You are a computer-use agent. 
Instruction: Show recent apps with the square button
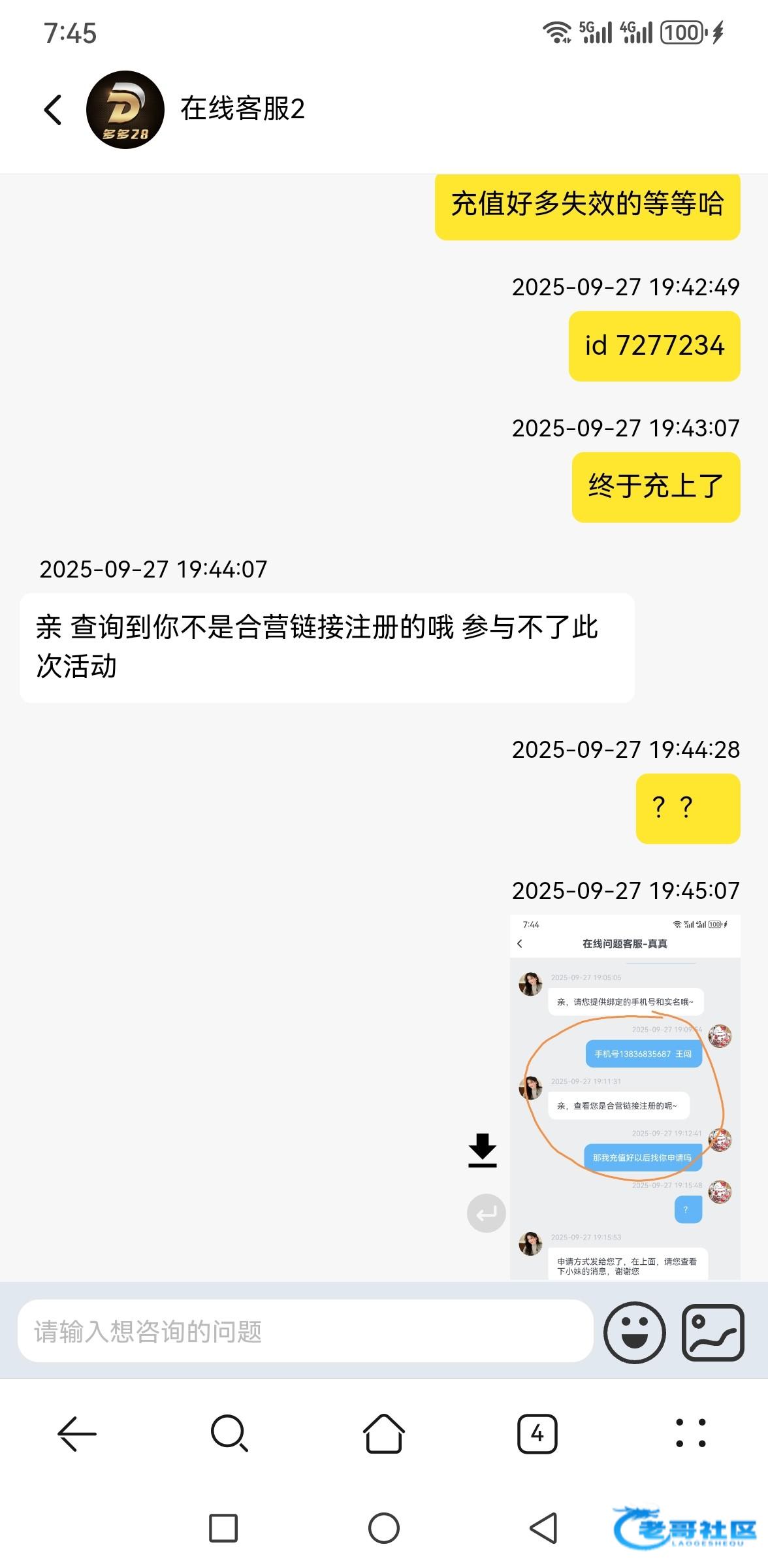(223, 1528)
